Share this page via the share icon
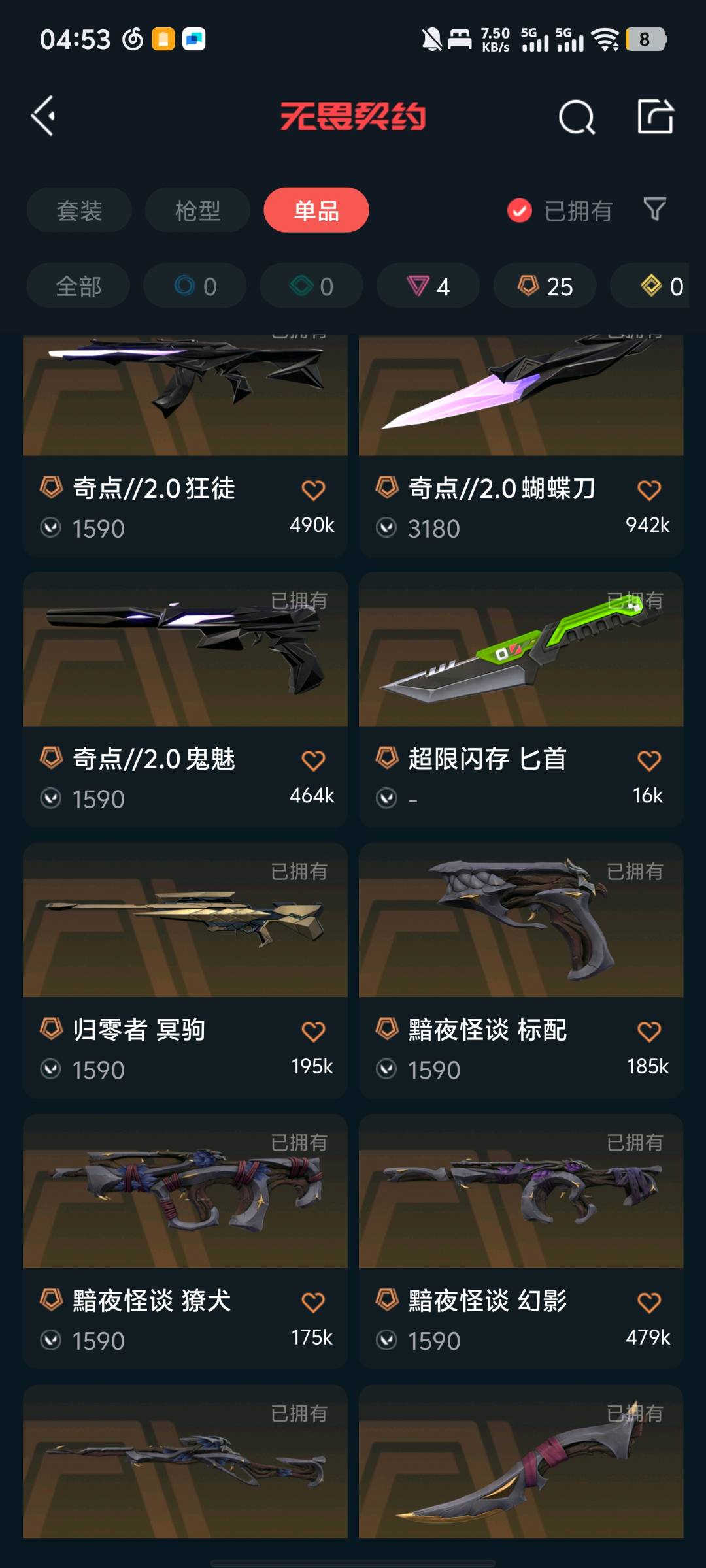The height and width of the screenshot is (1568, 706). (x=655, y=117)
